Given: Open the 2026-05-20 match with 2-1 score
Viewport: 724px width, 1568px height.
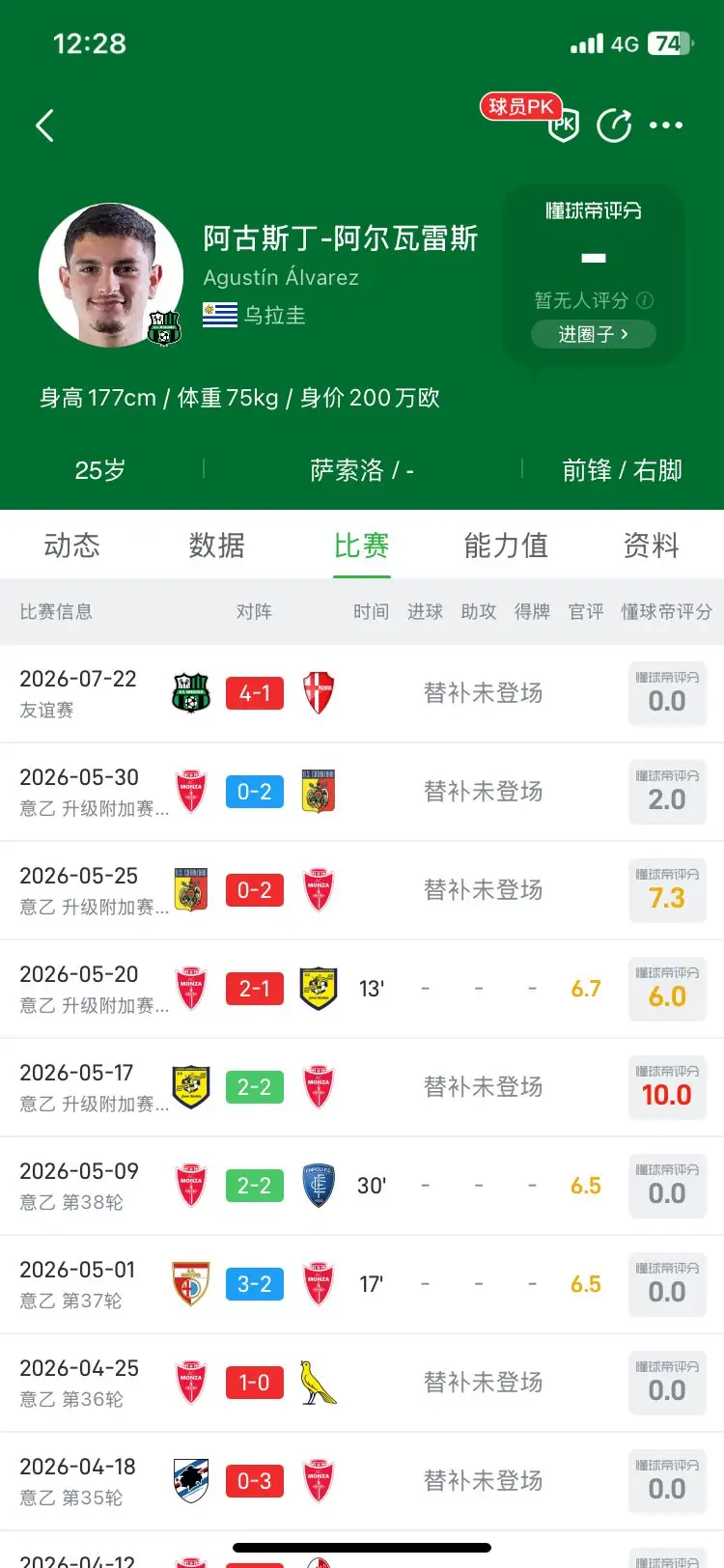Looking at the screenshot, I should click(362, 989).
